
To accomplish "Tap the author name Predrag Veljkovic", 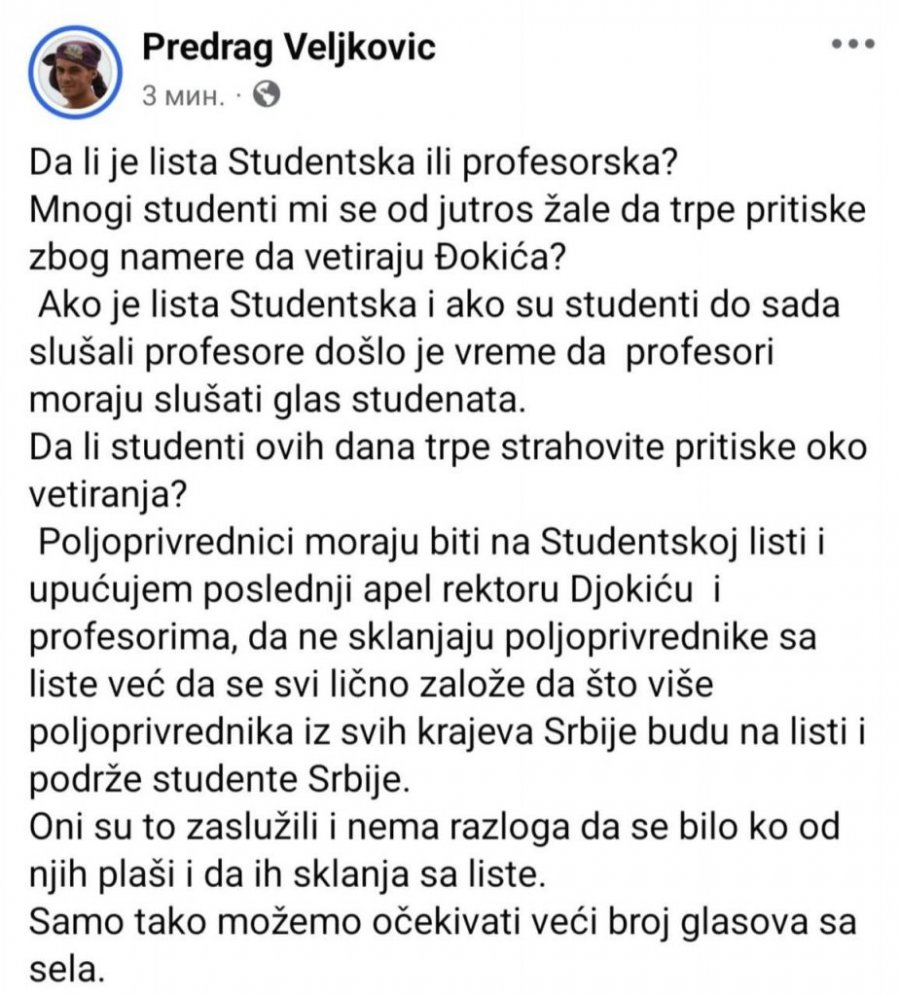I will (x=289, y=47).
